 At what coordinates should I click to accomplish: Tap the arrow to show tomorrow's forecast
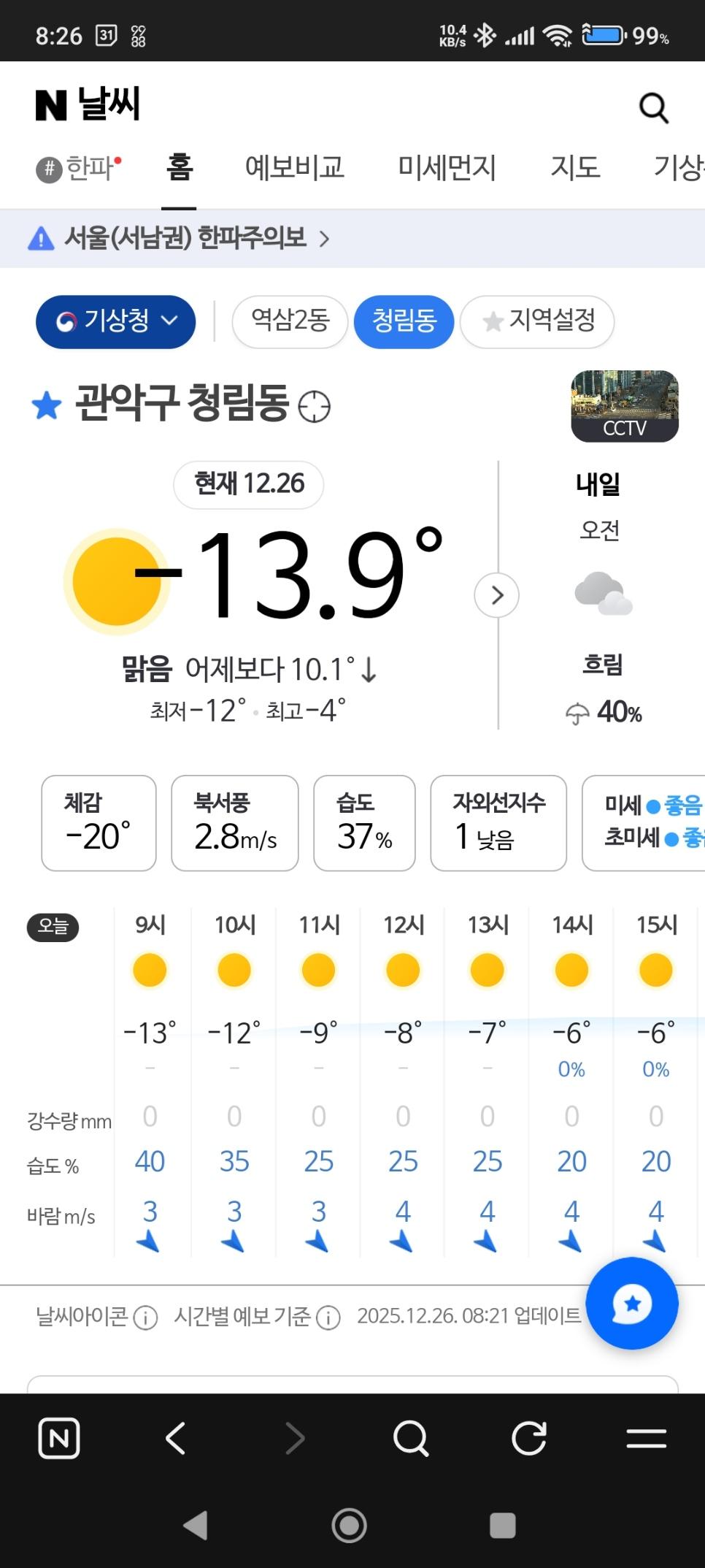[x=497, y=595]
